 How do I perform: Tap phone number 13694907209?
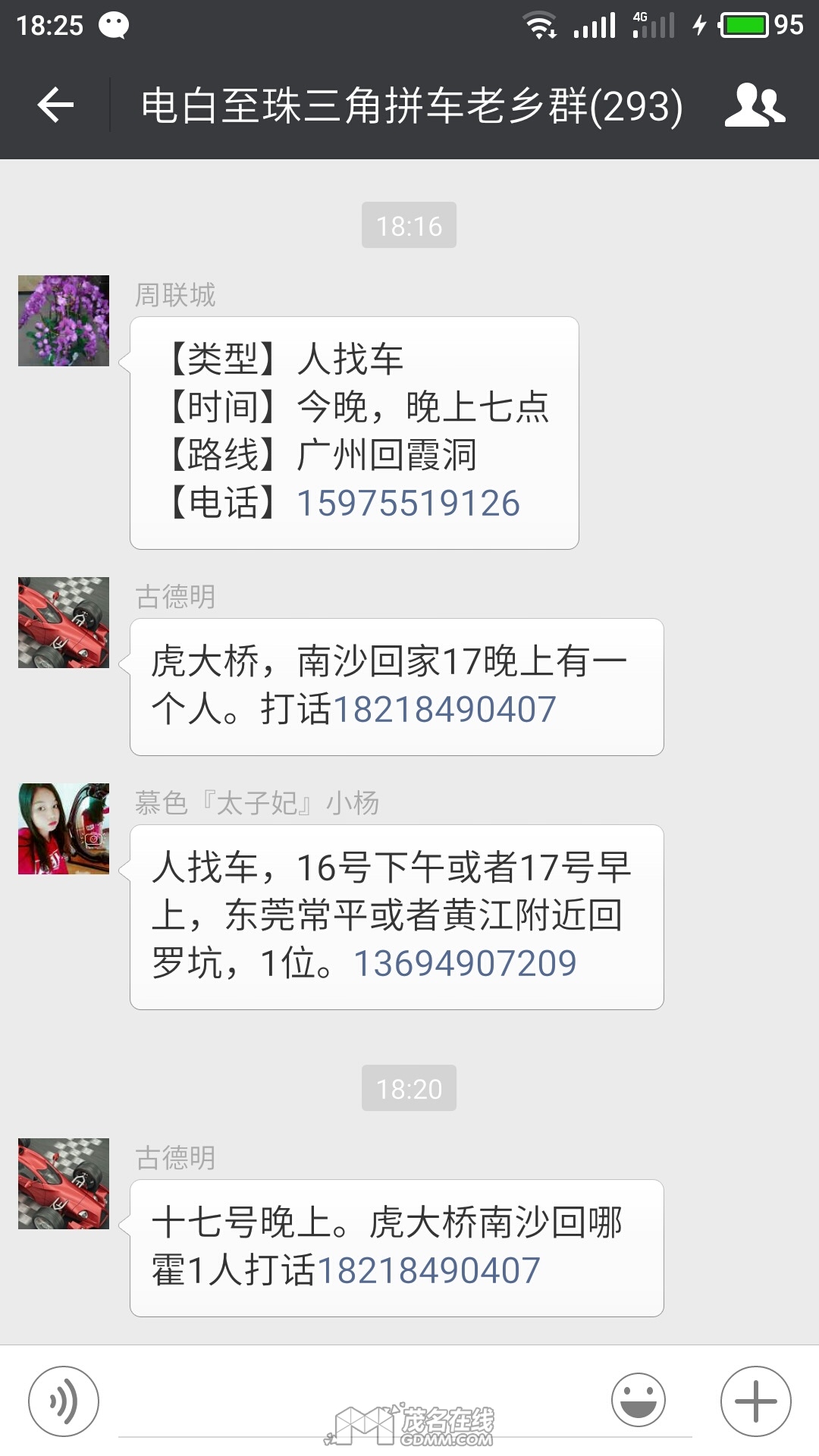pos(465,963)
